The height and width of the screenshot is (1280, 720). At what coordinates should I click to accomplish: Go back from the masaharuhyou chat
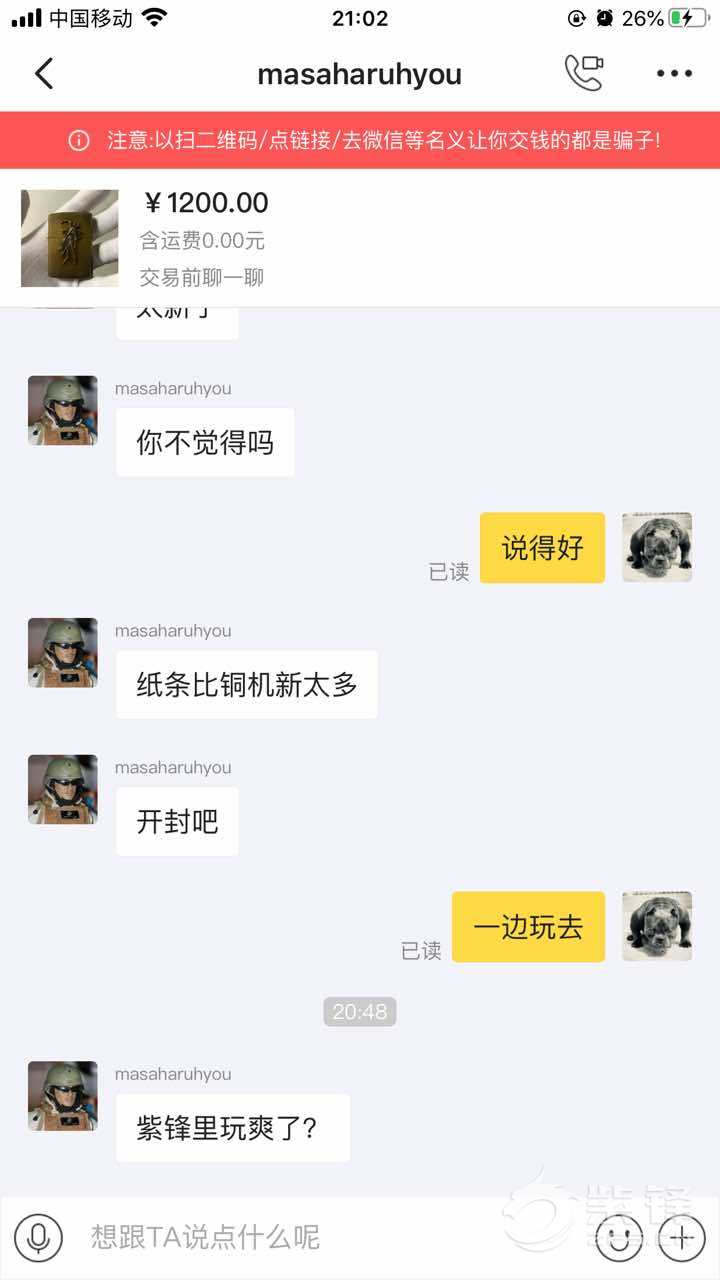pos(44,74)
